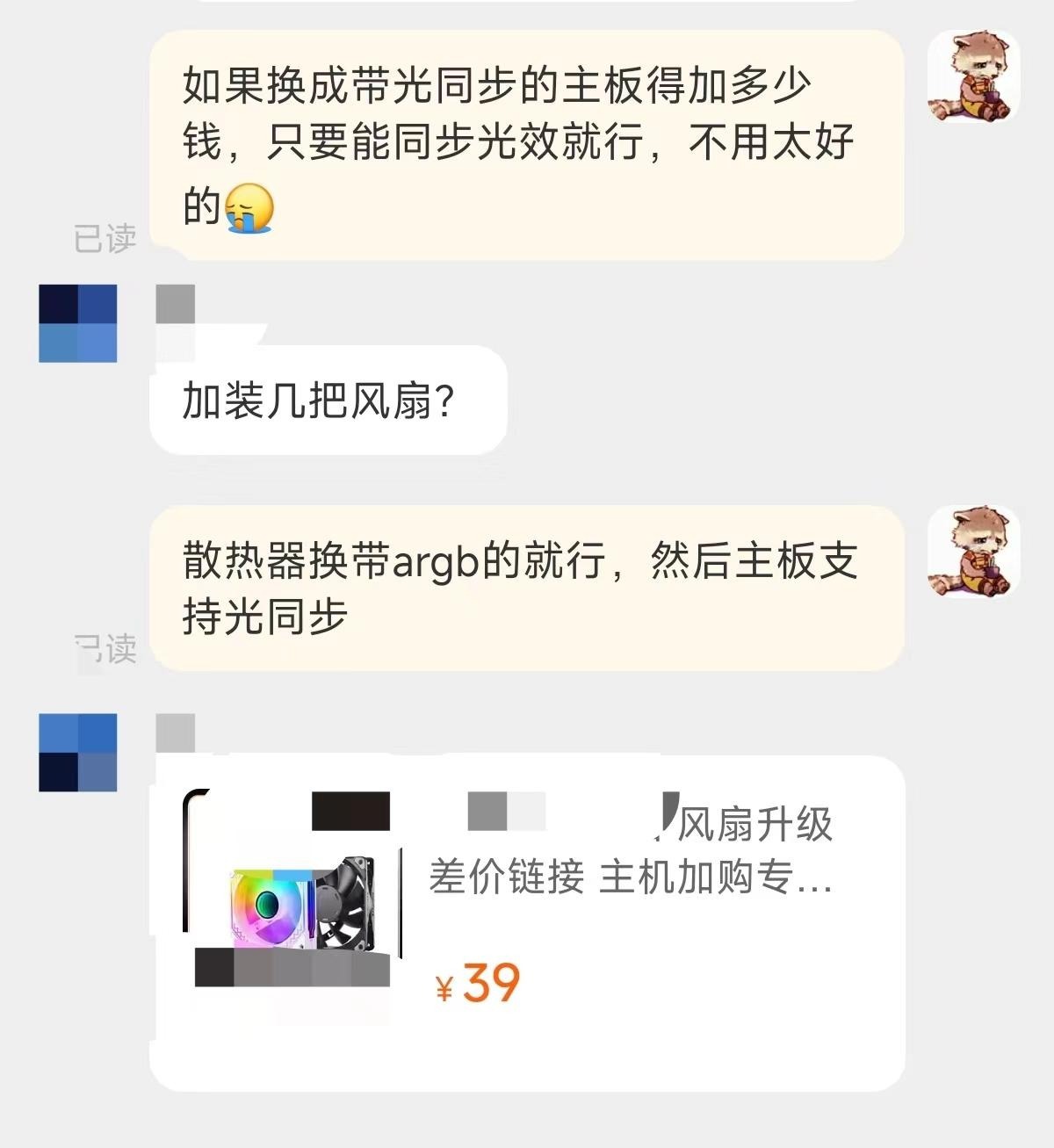This screenshot has width=1054, height=1148.
Task: Open the ¥39 fan upgrade product card
Action: tap(527, 922)
